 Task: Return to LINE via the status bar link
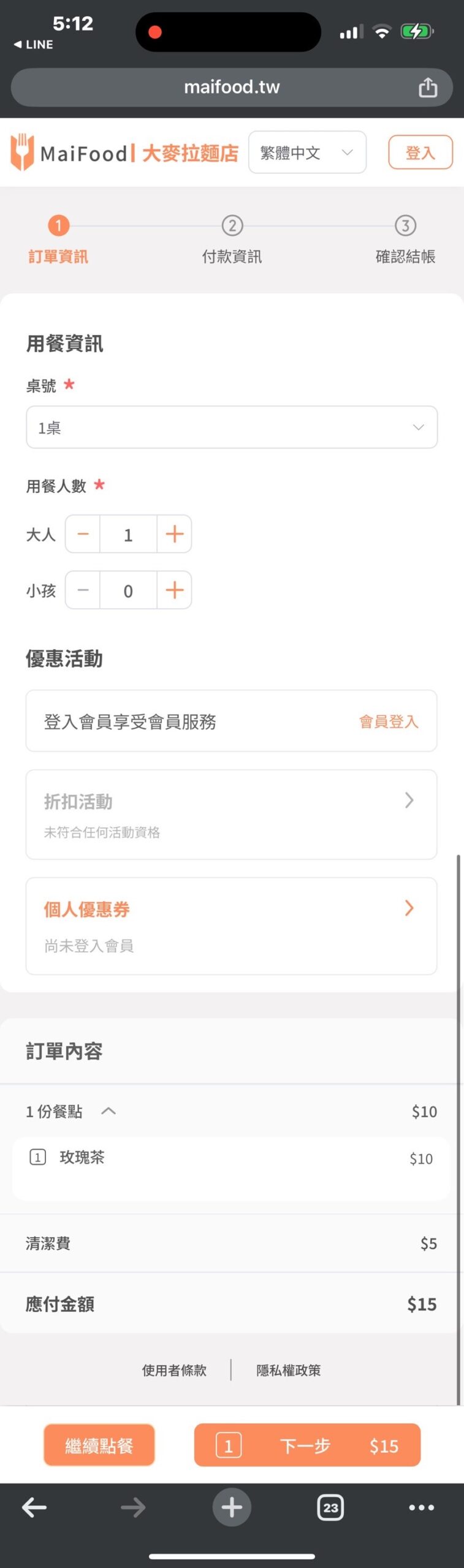point(34,45)
